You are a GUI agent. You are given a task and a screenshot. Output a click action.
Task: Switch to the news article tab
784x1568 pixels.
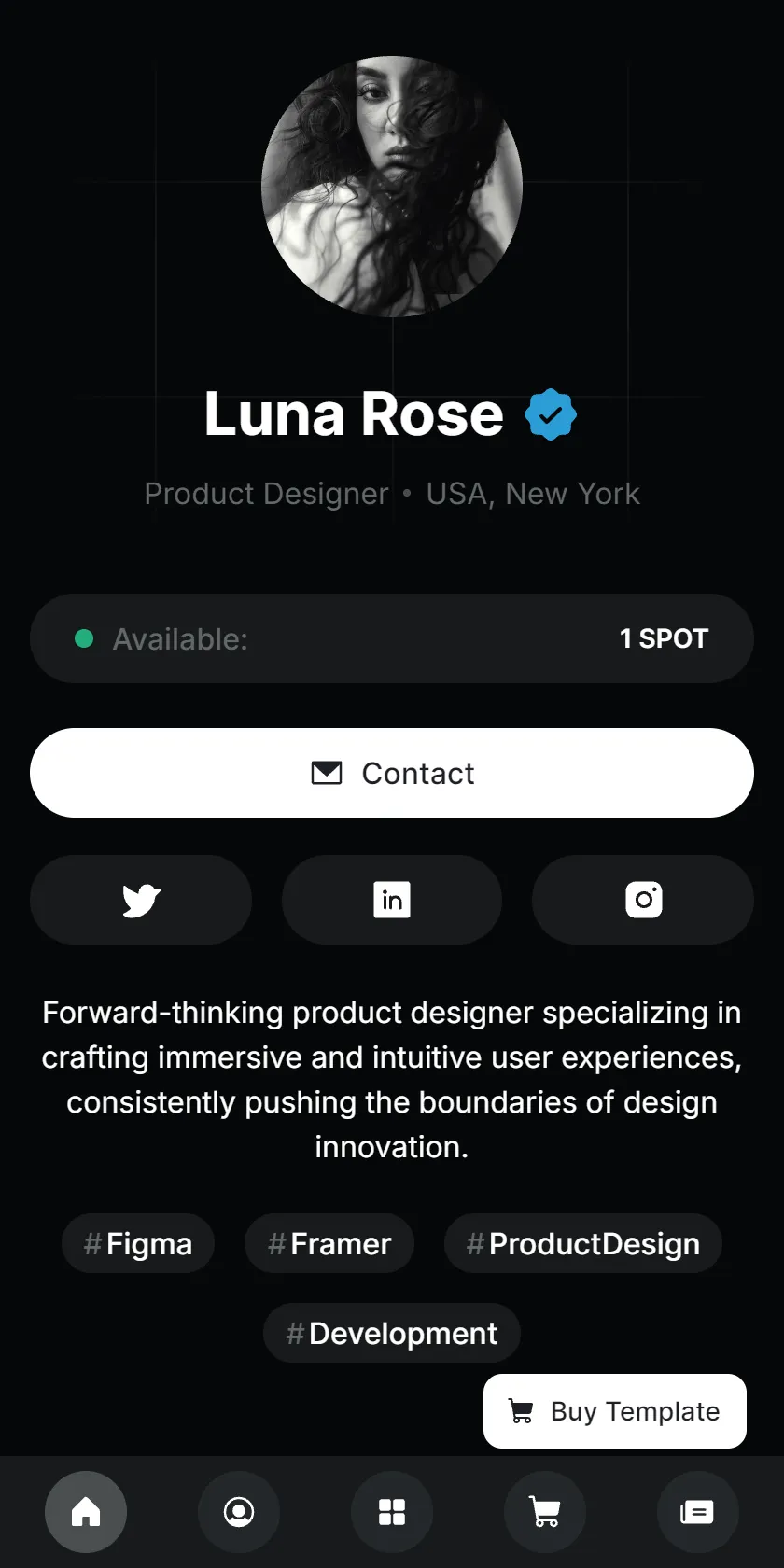[x=698, y=1512]
